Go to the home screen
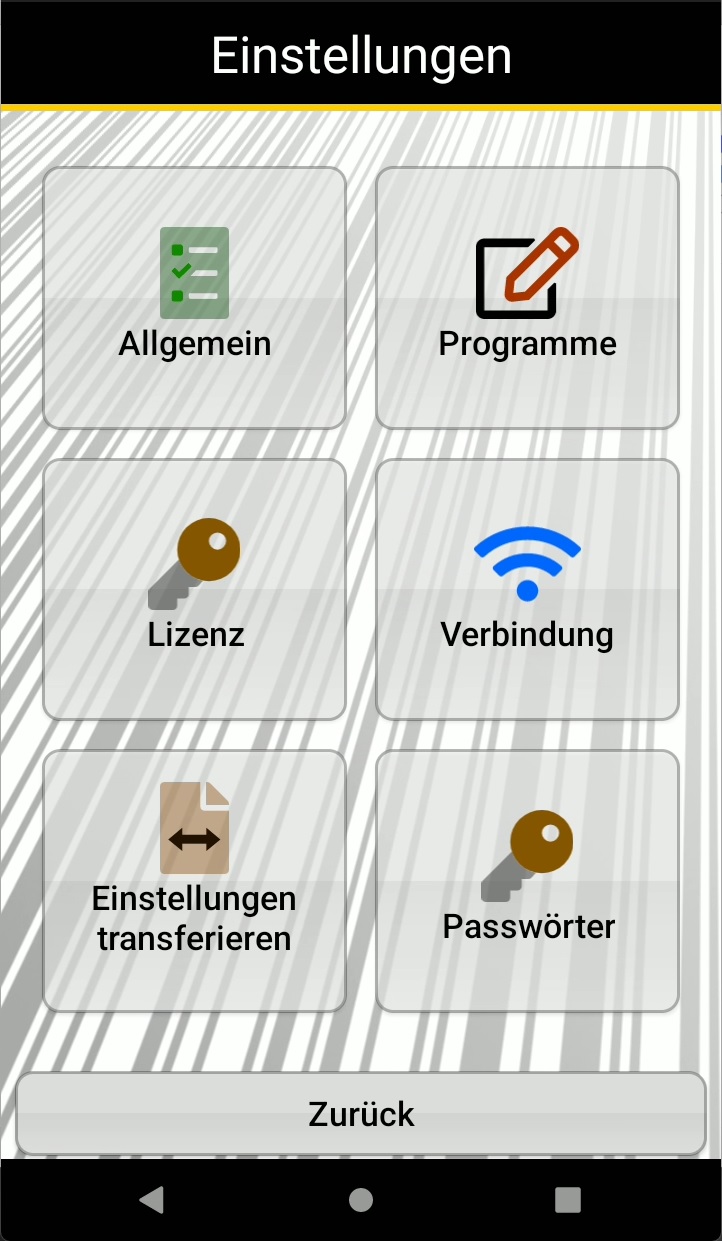Viewport: 722px width, 1241px height. pos(361,1200)
